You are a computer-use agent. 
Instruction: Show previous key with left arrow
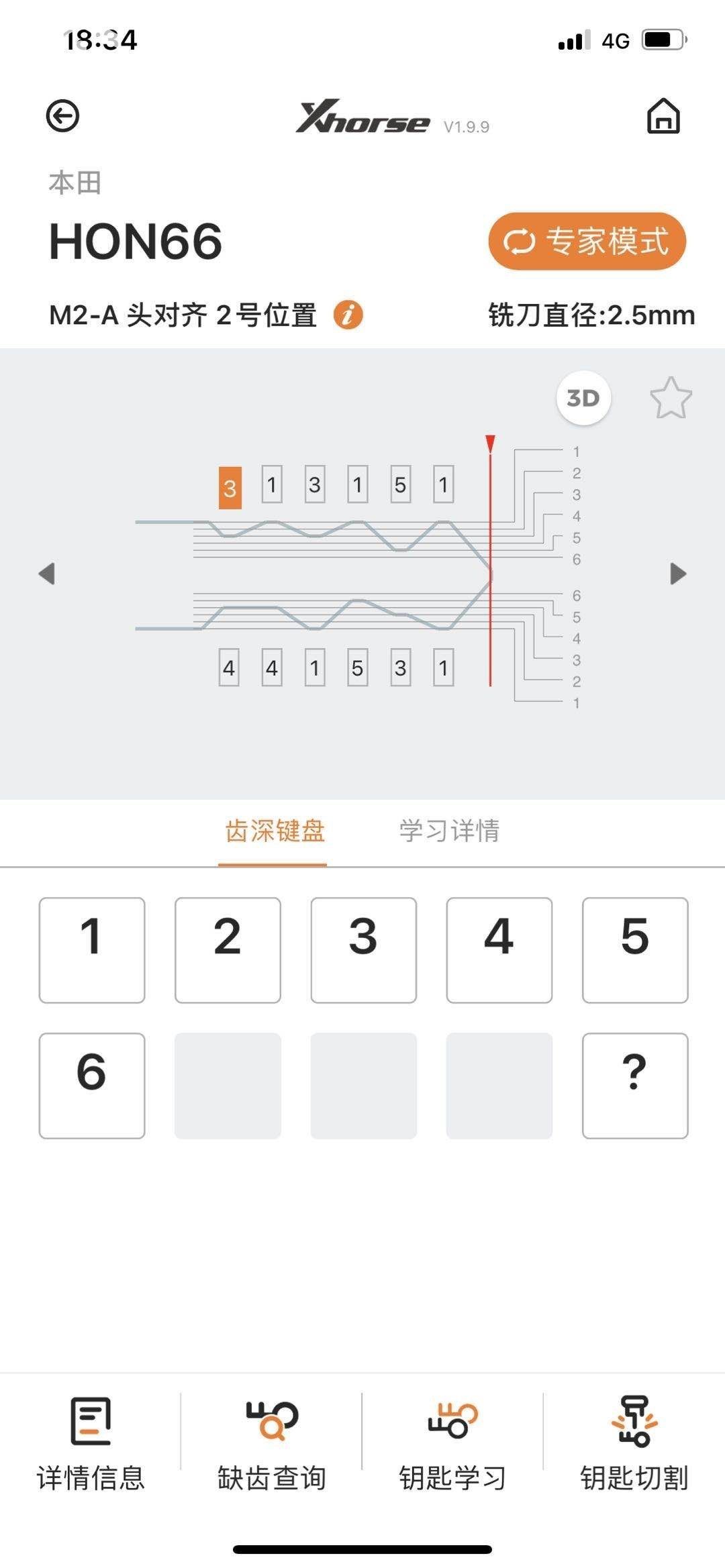pyautogui.click(x=46, y=574)
